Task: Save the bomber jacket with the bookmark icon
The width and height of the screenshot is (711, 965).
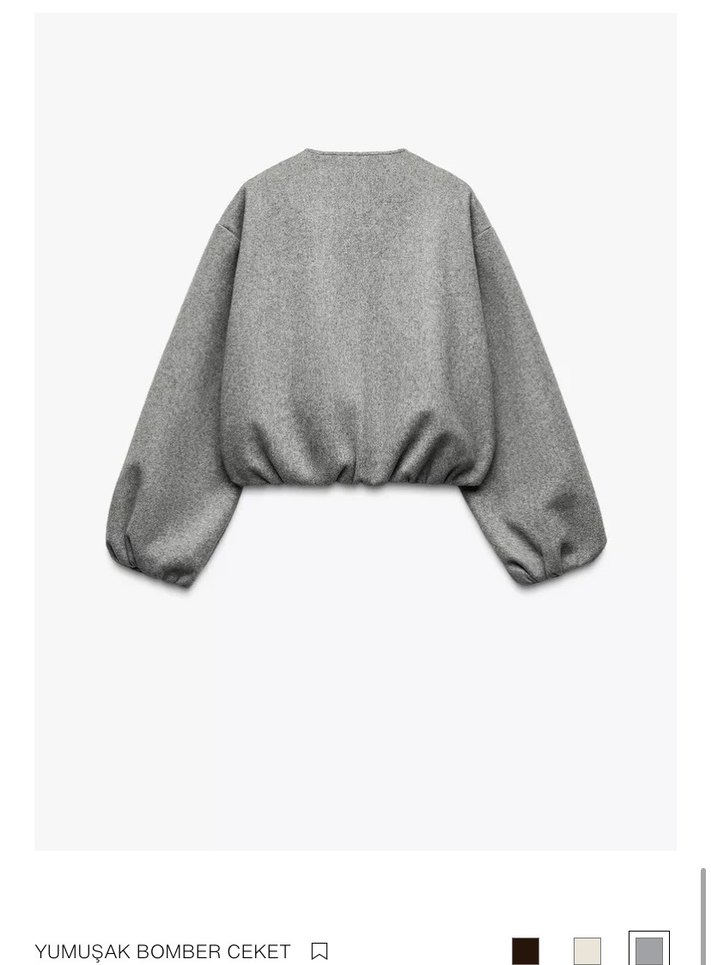Action: click(x=319, y=951)
